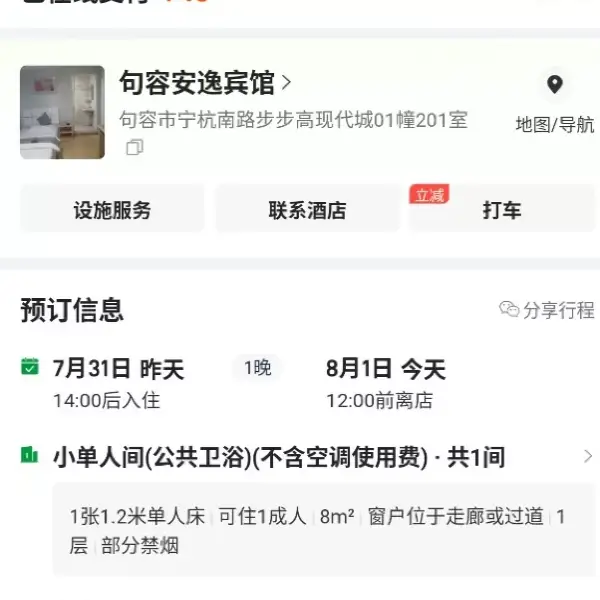Image resolution: width=600 pixels, height=600 pixels.
Task: Tap 联系酒店 to contact hotel
Action: [307, 210]
